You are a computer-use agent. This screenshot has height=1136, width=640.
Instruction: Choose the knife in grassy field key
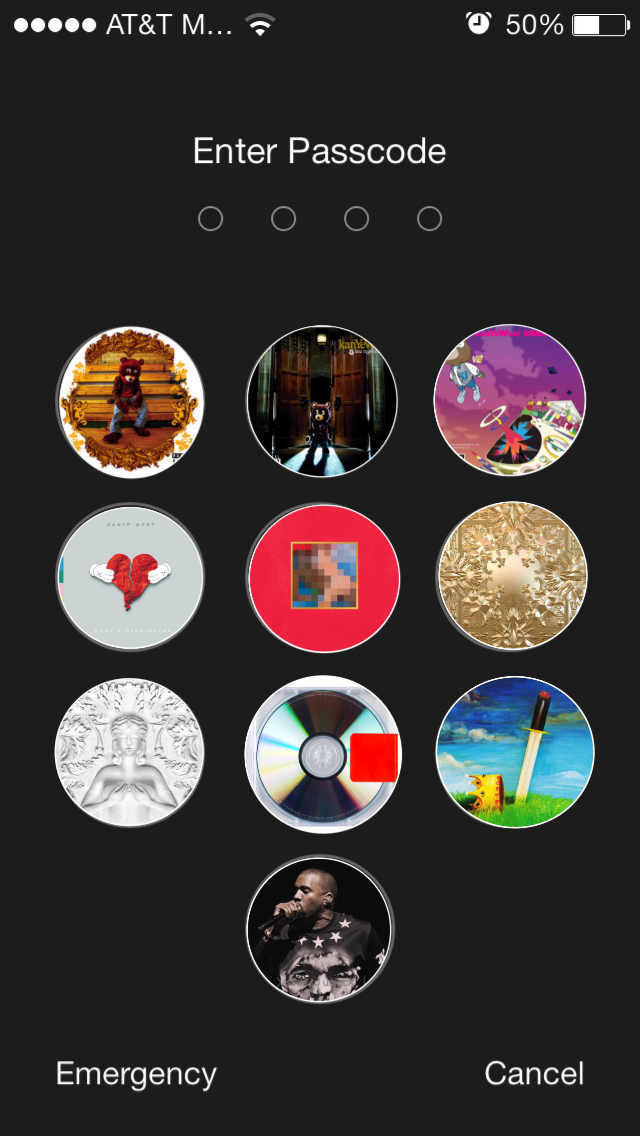point(514,752)
